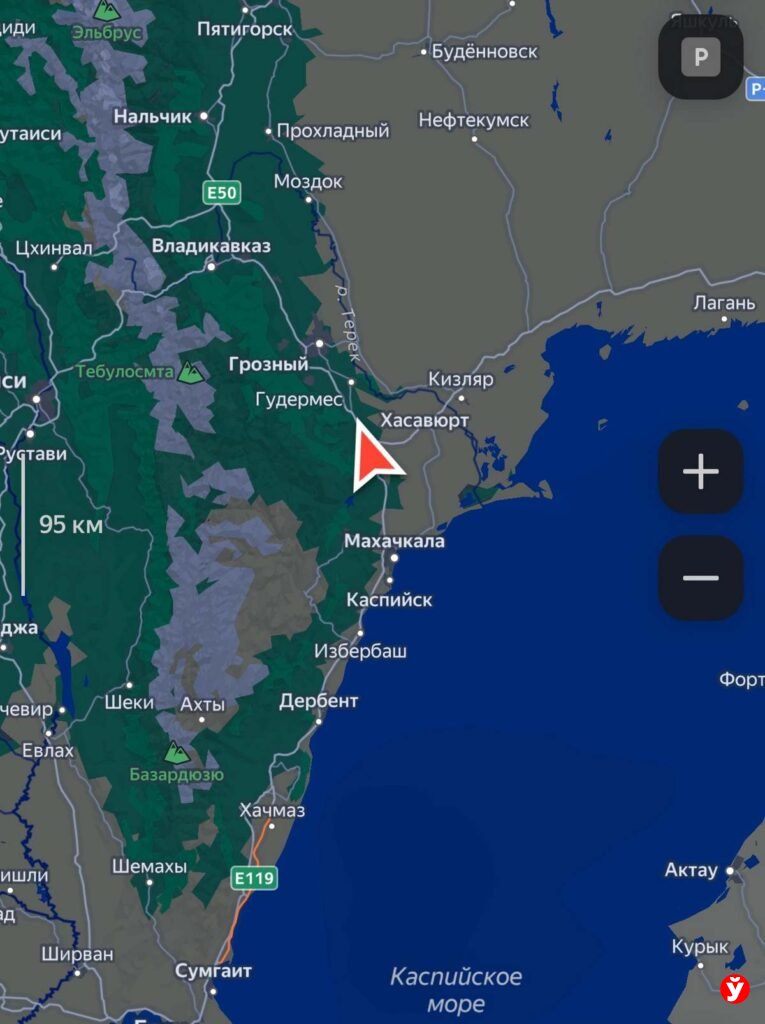Zoom out with the minus button

pos(700,578)
